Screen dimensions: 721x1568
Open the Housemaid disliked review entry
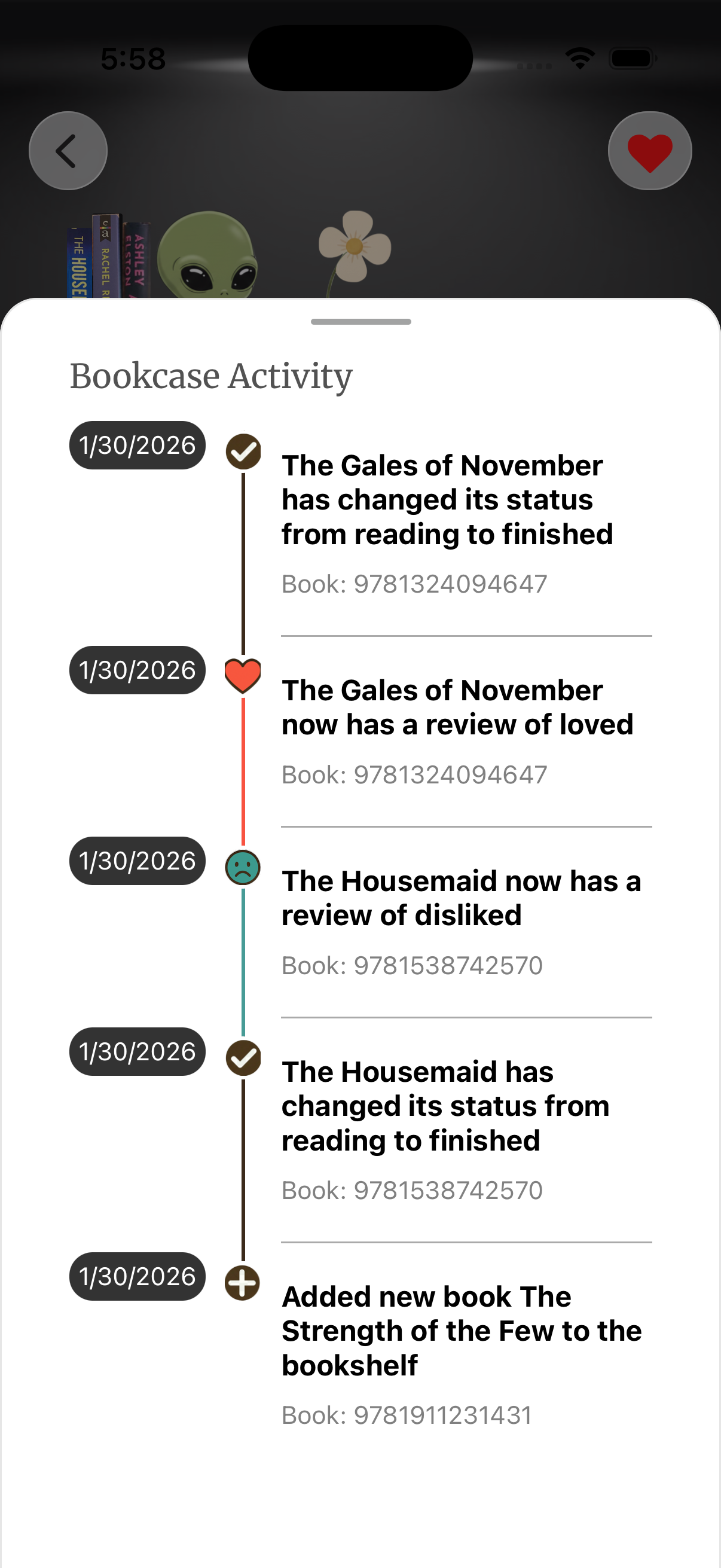pos(460,898)
